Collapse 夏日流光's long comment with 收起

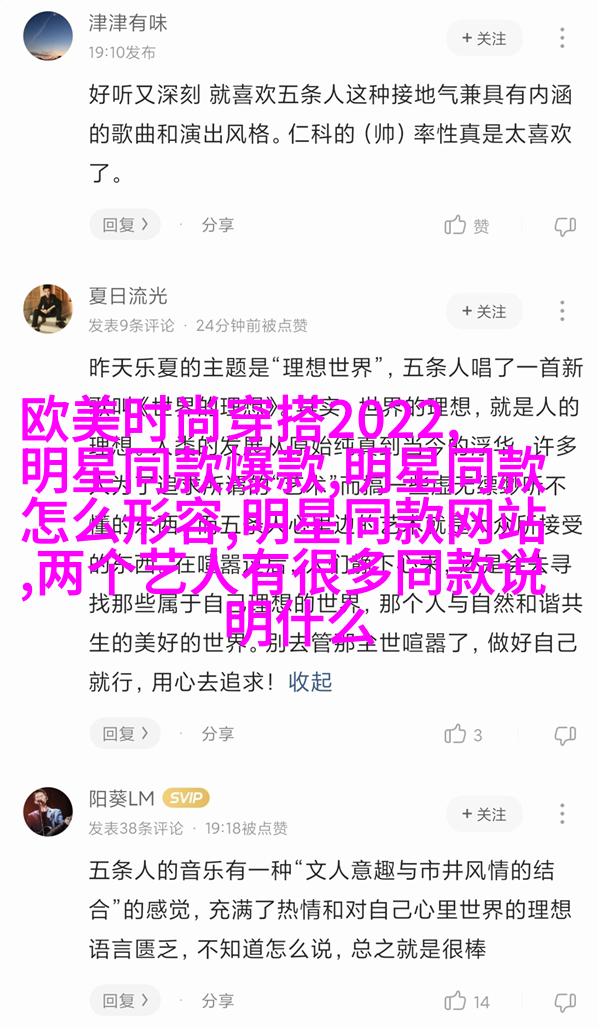(x=310, y=682)
